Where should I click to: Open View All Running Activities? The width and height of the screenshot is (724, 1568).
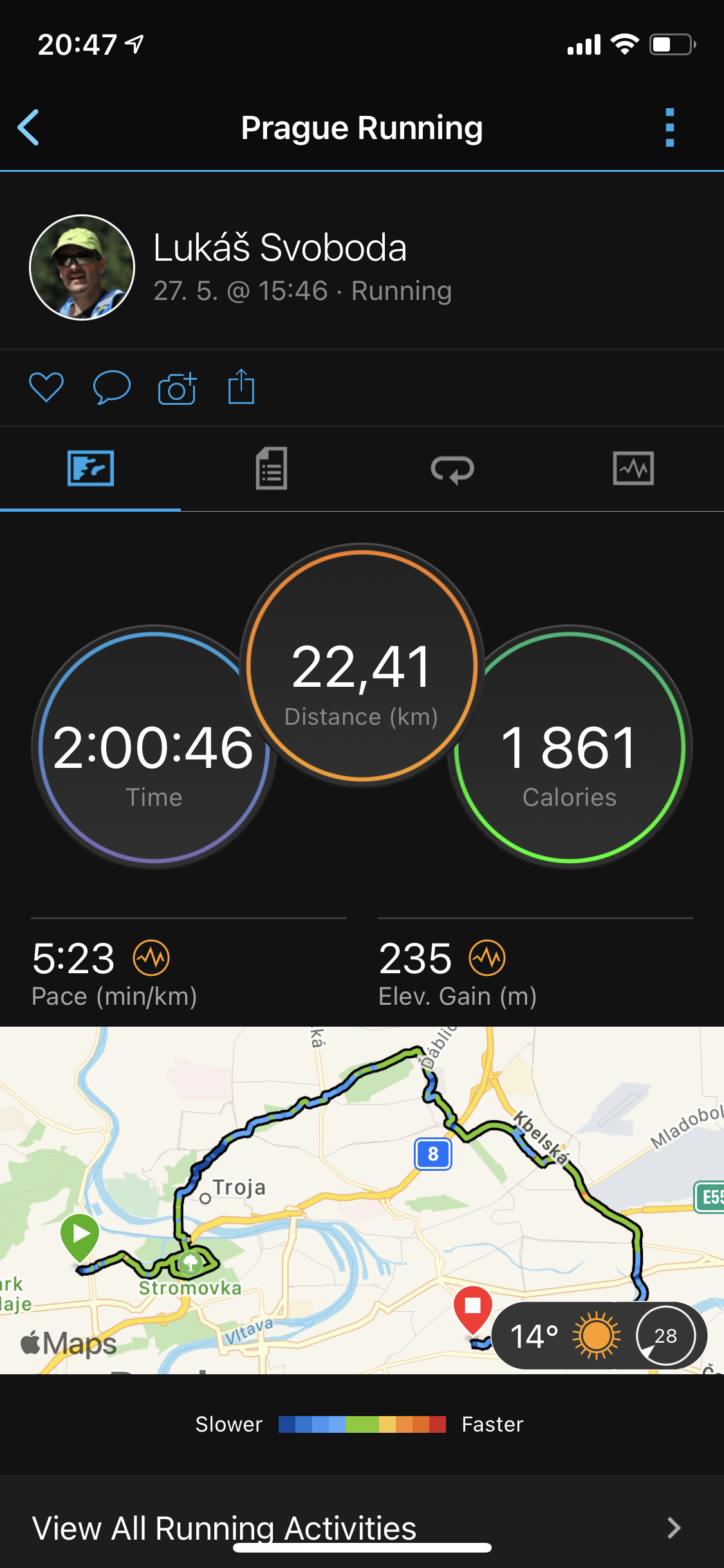pos(362,1527)
